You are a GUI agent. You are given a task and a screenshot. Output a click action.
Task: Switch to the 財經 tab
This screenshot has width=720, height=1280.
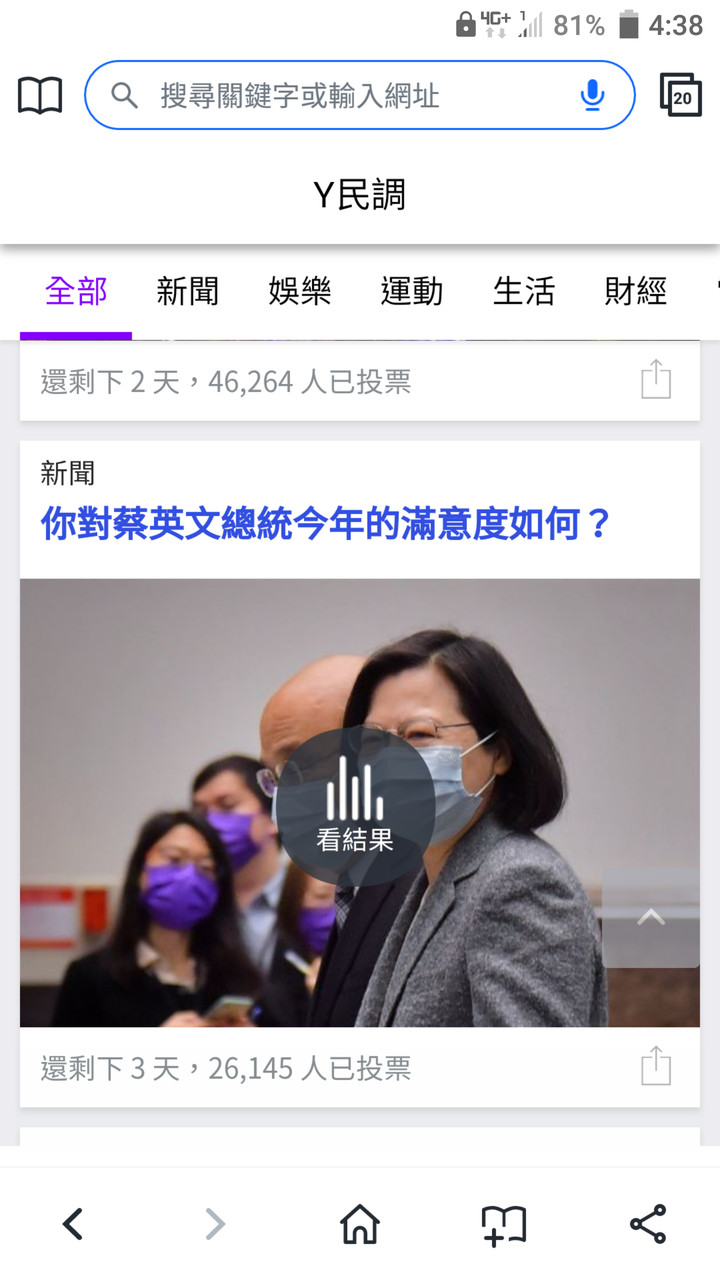[635, 292]
